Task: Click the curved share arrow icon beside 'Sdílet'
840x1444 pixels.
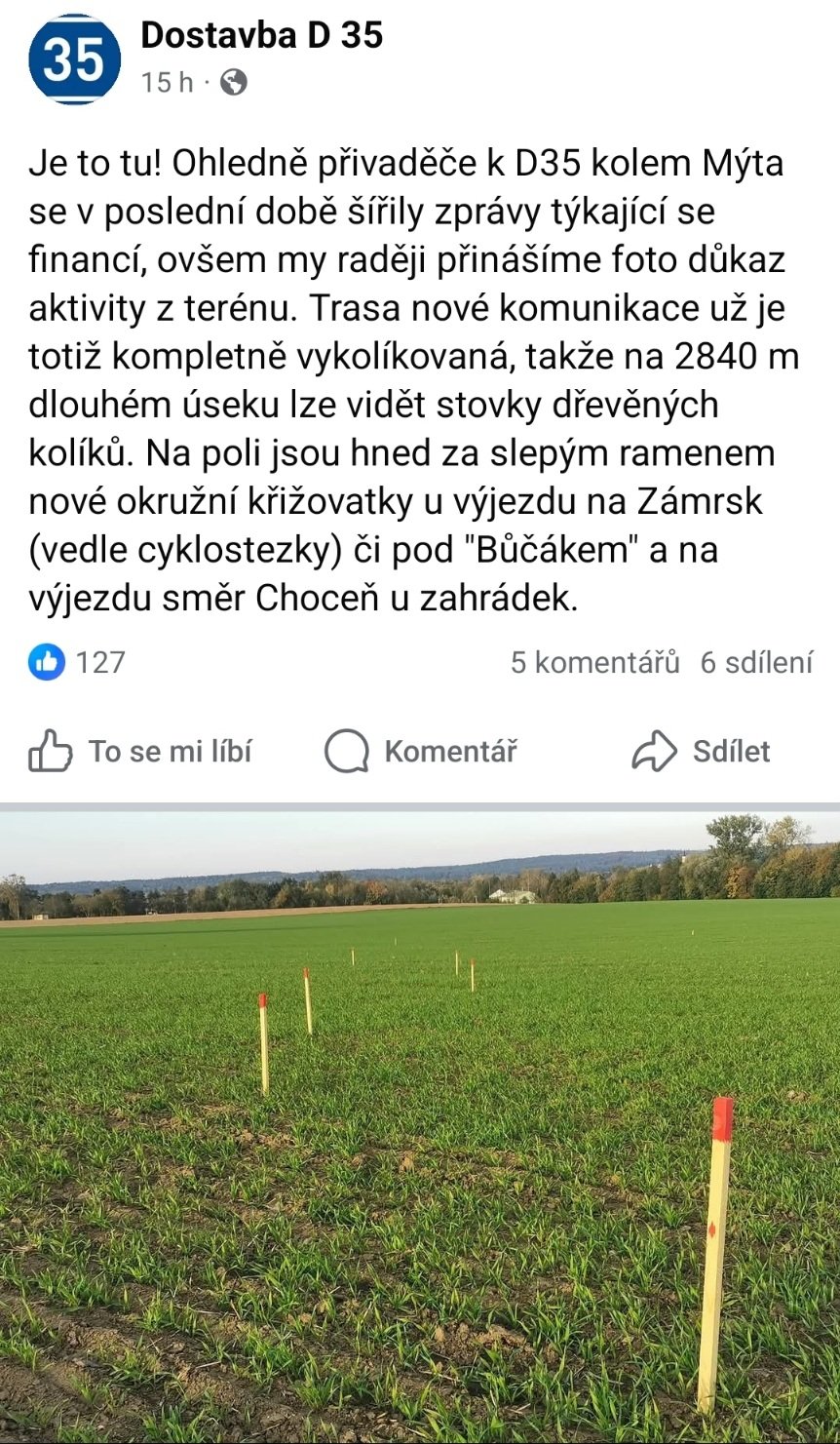Action: pos(656,751)
